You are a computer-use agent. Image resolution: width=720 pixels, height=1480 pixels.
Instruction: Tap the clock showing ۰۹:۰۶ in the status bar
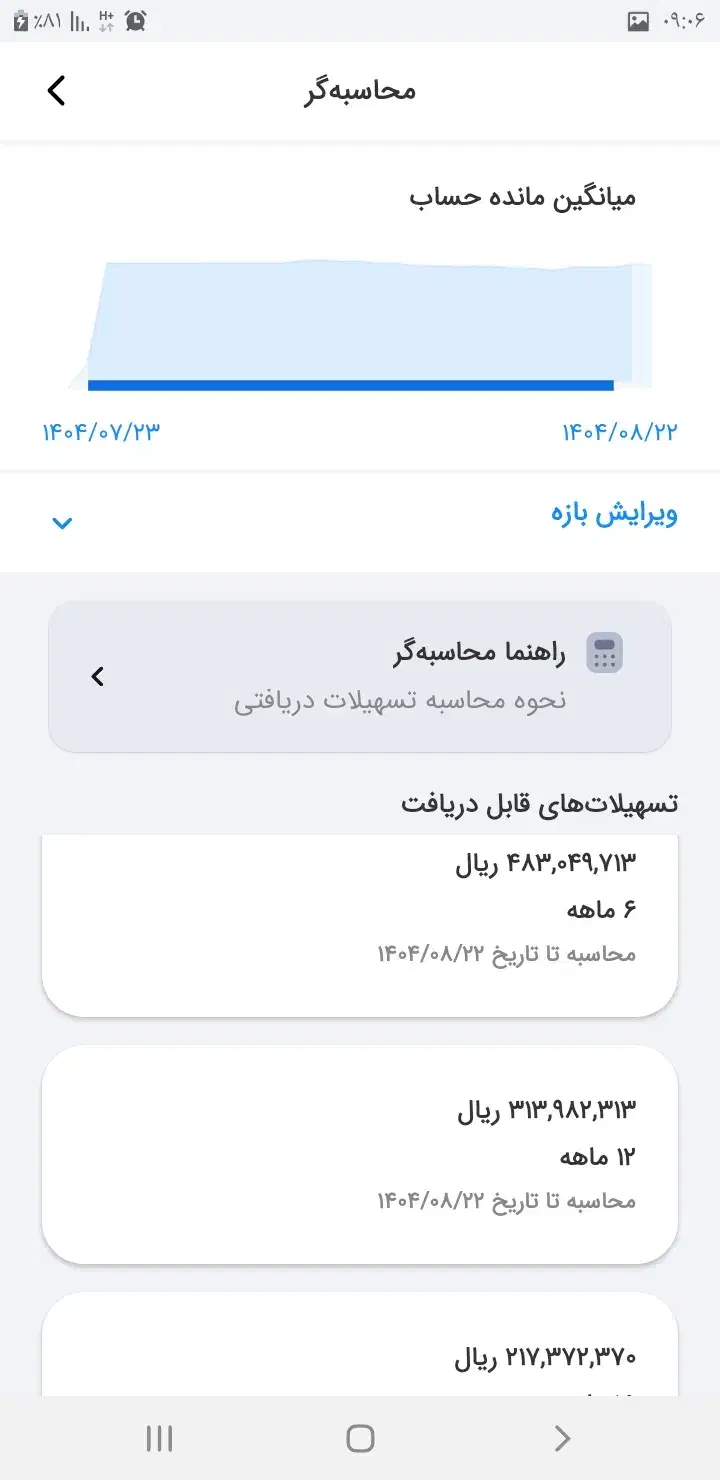click(685, 19)
